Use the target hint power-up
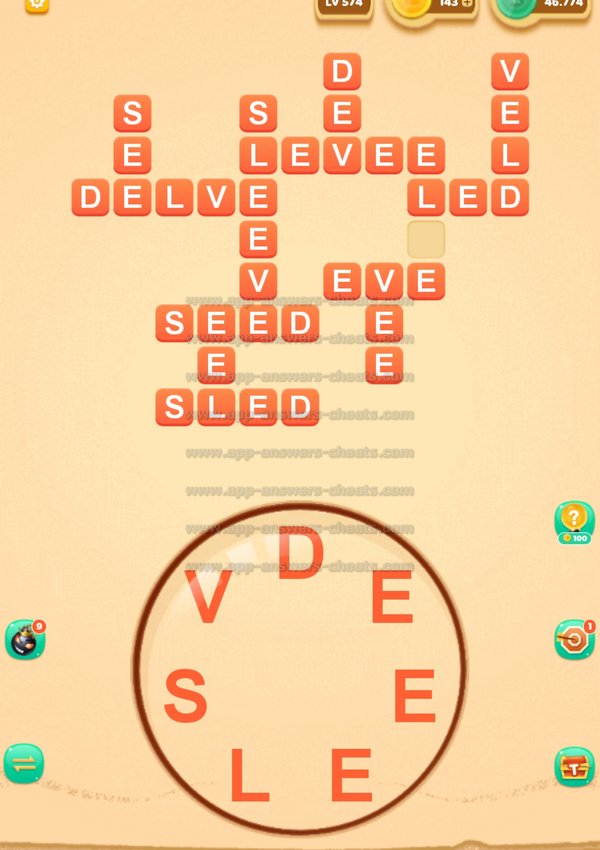This screenshot has width=600, height=850. (574, 640)
